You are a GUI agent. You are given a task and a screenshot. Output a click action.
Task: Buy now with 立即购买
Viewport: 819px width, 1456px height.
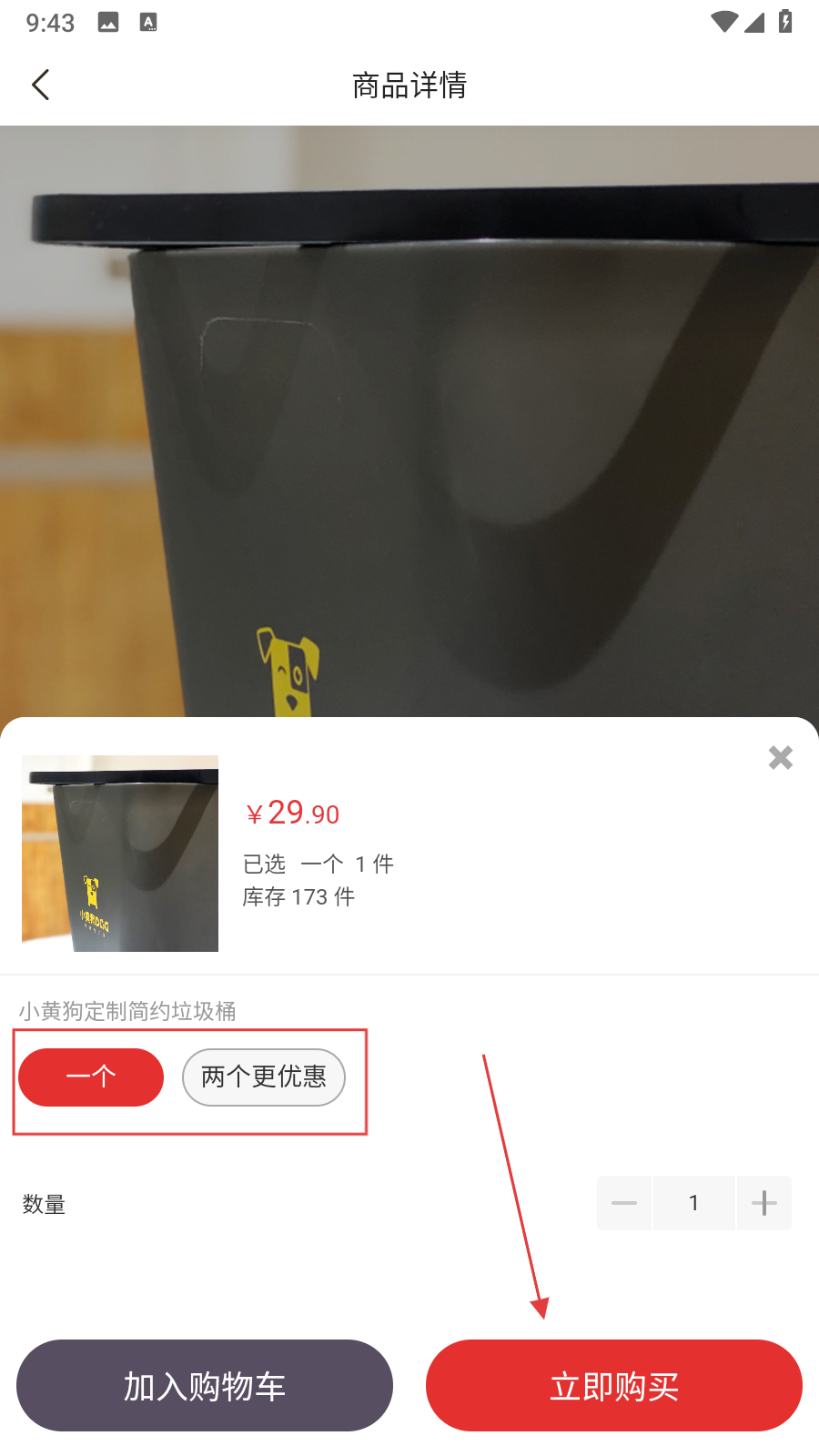click(x=614, y=1385)
